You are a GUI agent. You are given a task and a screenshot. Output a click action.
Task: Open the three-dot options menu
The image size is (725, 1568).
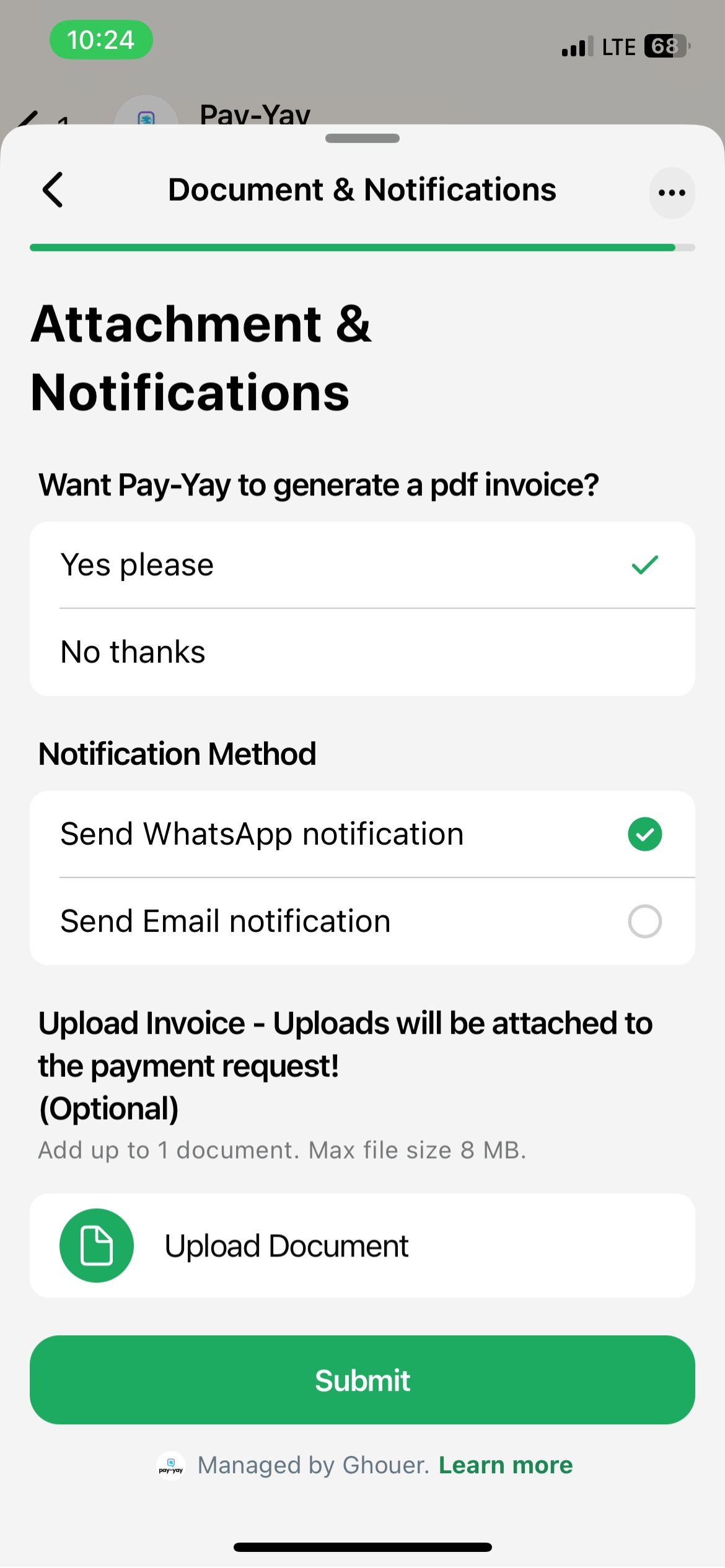[x=672, y=192]
